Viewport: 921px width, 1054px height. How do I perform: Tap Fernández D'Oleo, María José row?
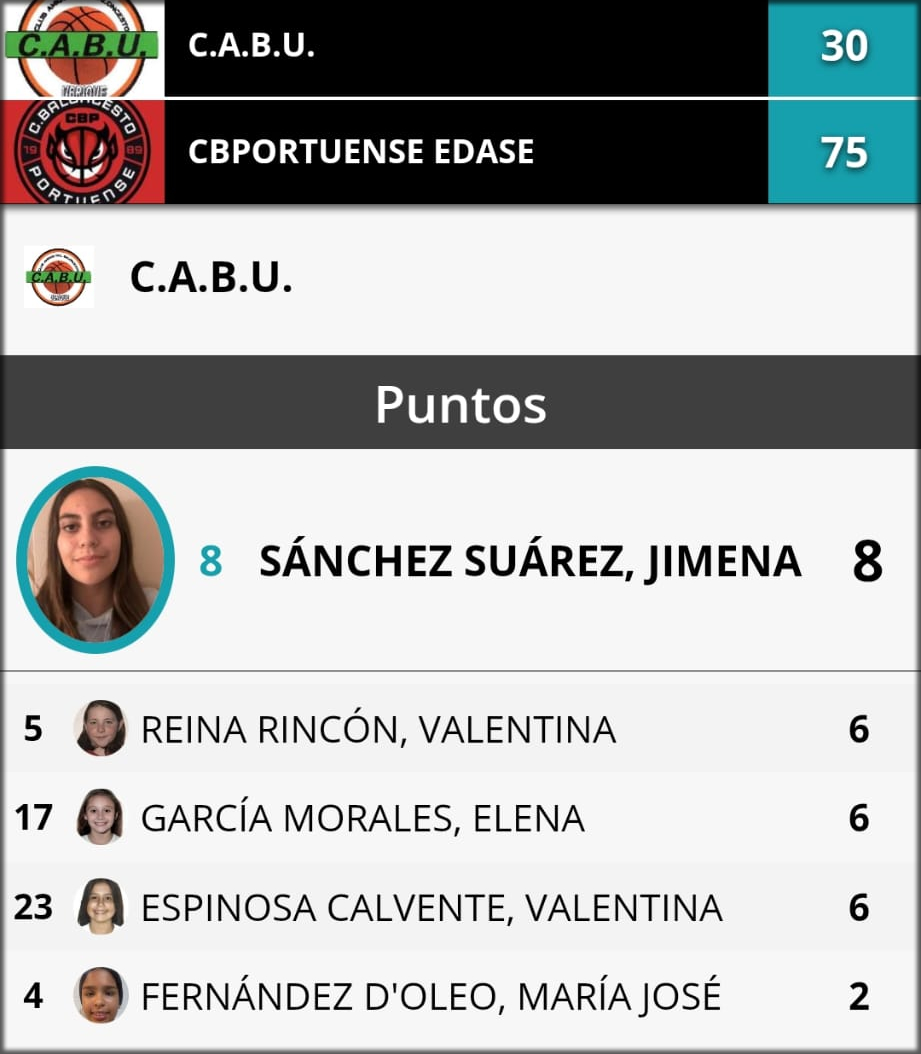point(430,997)
